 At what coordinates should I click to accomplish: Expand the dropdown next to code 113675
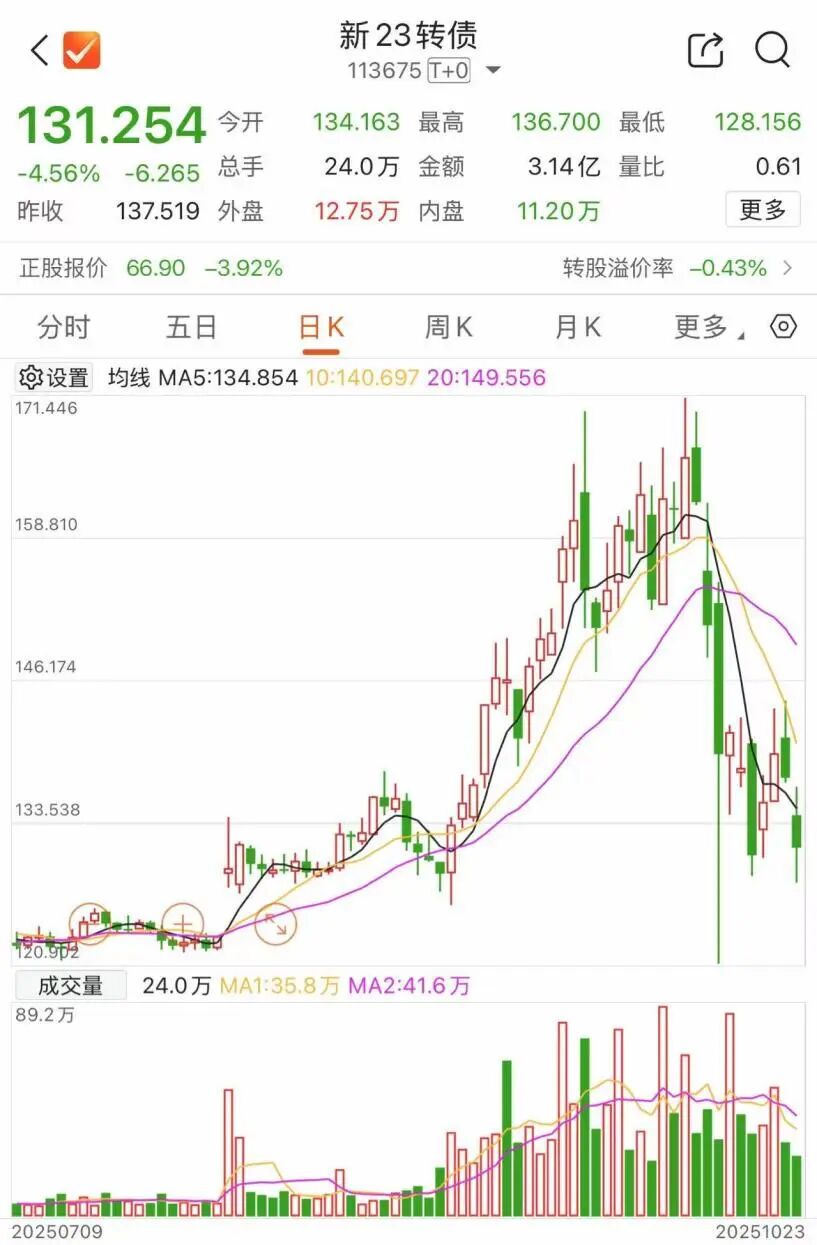493,71
